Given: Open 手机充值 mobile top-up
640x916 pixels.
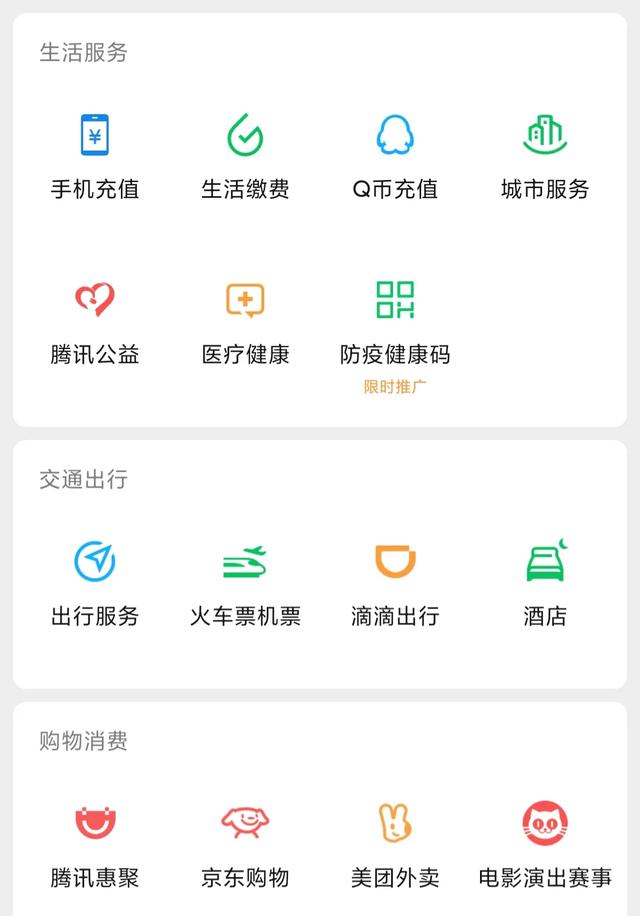Looking at the screenshot, I should pyautogui.click(x=95, y=155).
